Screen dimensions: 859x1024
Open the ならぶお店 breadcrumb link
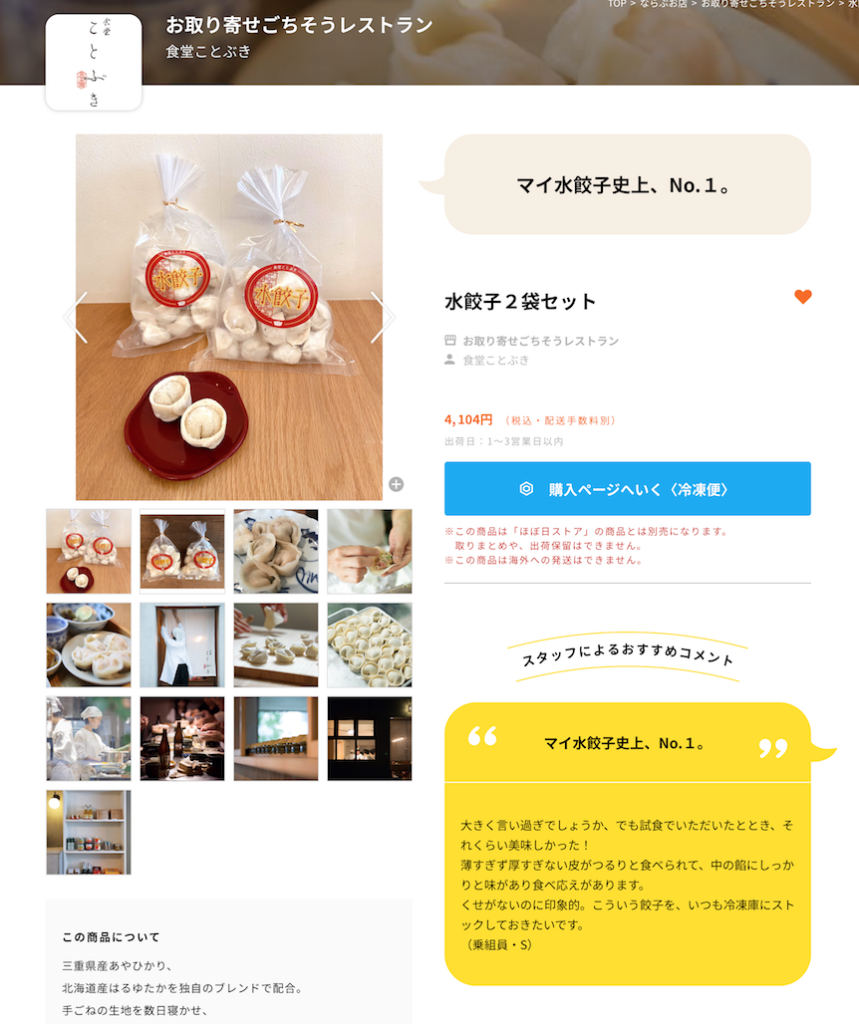663,4
